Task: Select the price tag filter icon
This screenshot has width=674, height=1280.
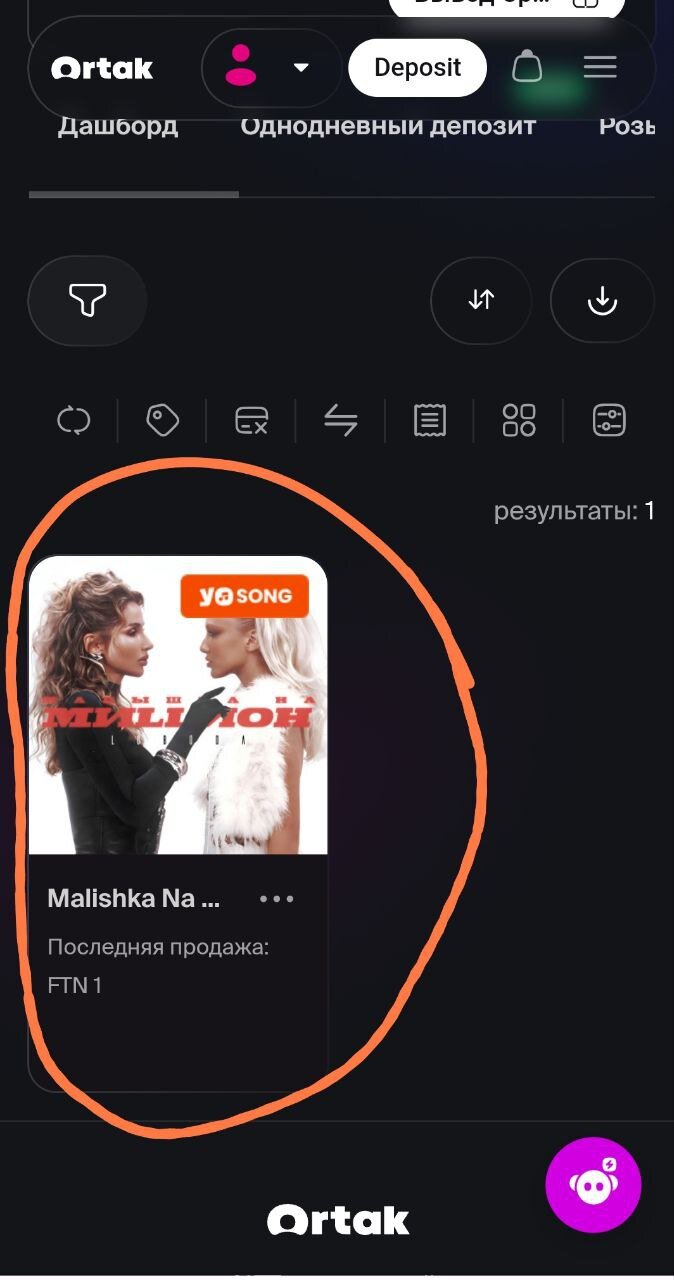Action: click(x=162, y=420)
